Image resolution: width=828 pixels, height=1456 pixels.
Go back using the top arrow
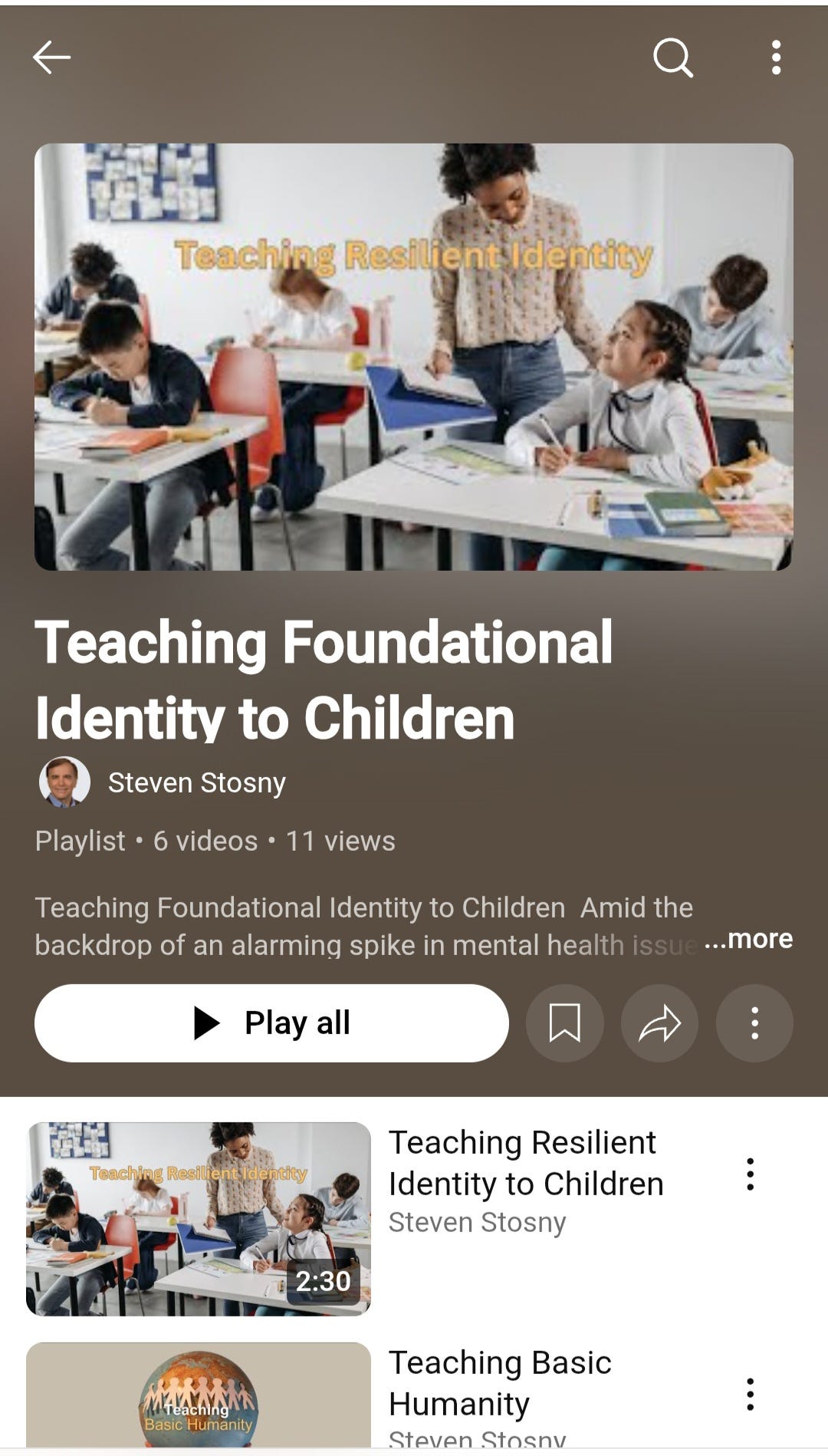coord(51,58)
